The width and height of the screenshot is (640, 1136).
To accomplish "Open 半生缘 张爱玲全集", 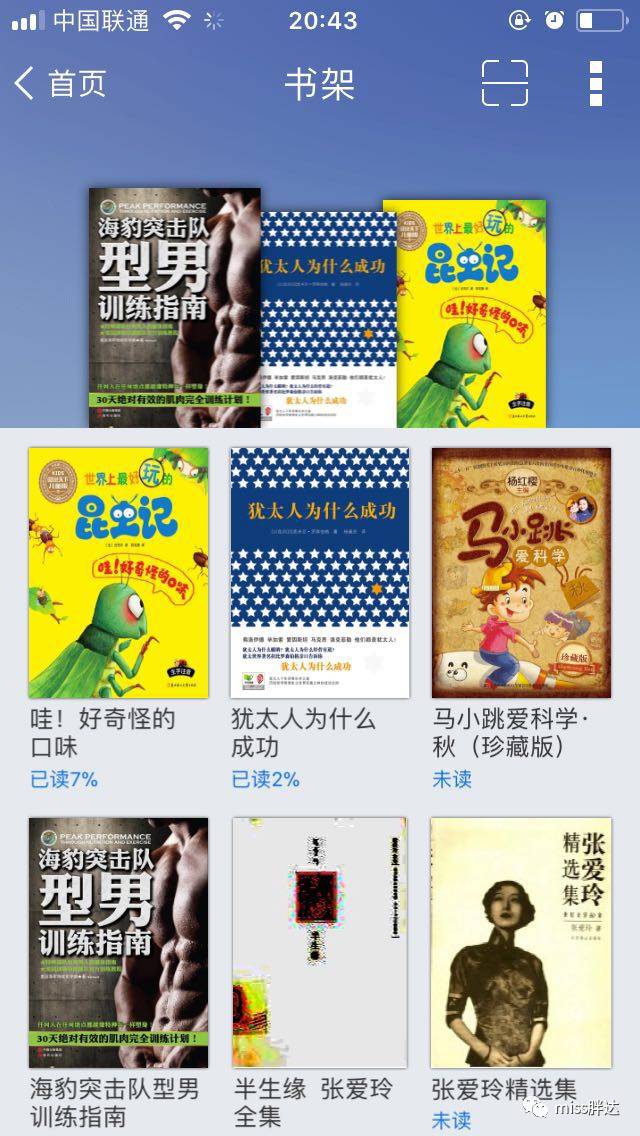I will 320,943.
